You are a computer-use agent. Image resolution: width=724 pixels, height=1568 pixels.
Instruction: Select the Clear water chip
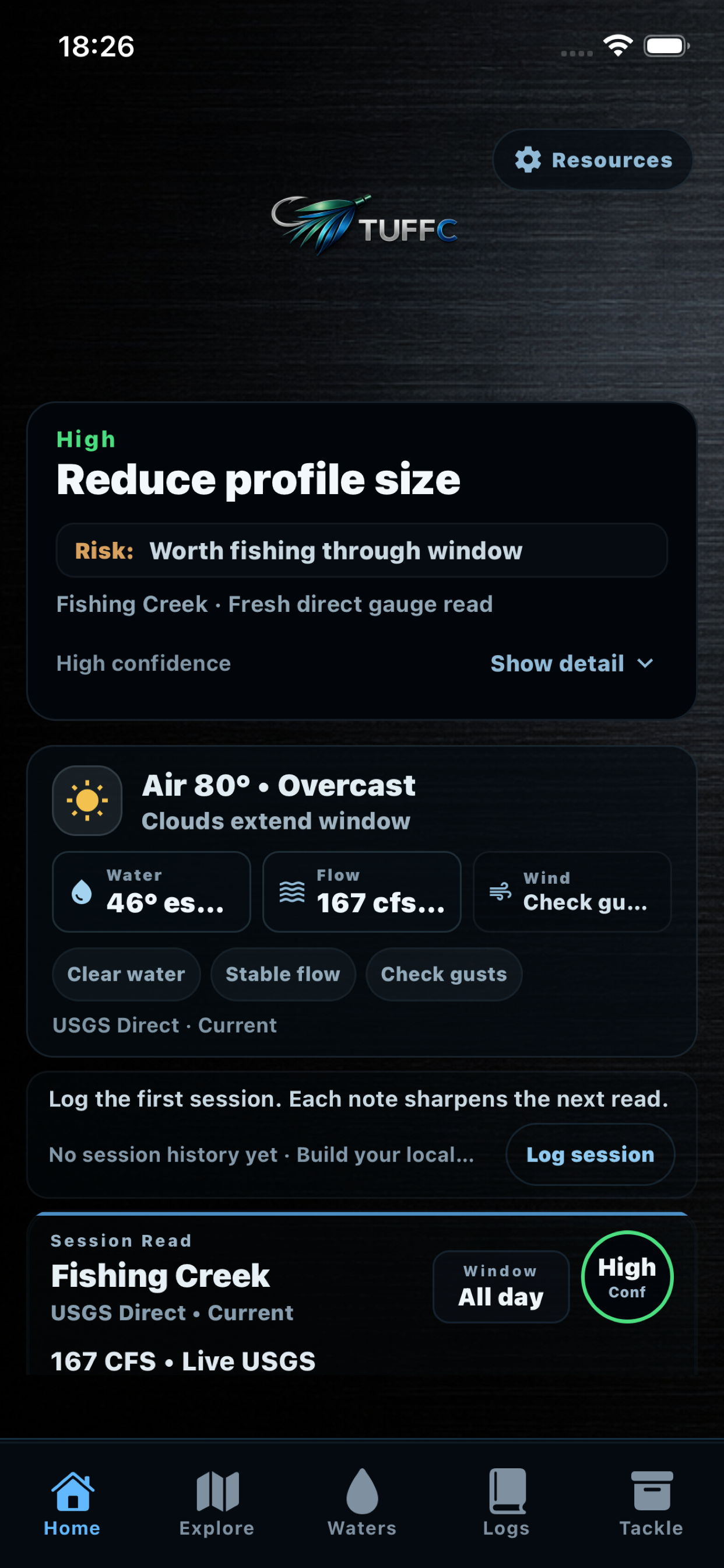(x=126, y=974)
